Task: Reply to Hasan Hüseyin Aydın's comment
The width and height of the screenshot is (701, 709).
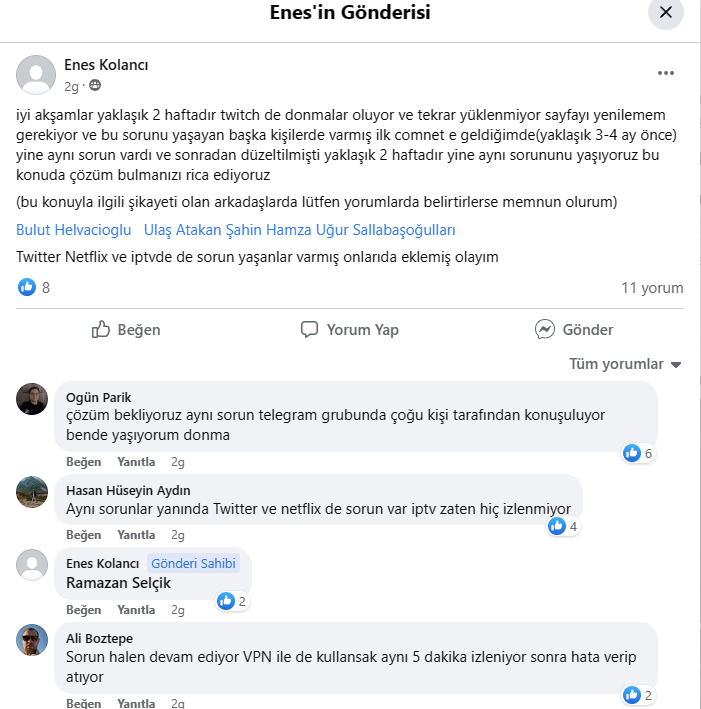Action: [x=136, y=535]
